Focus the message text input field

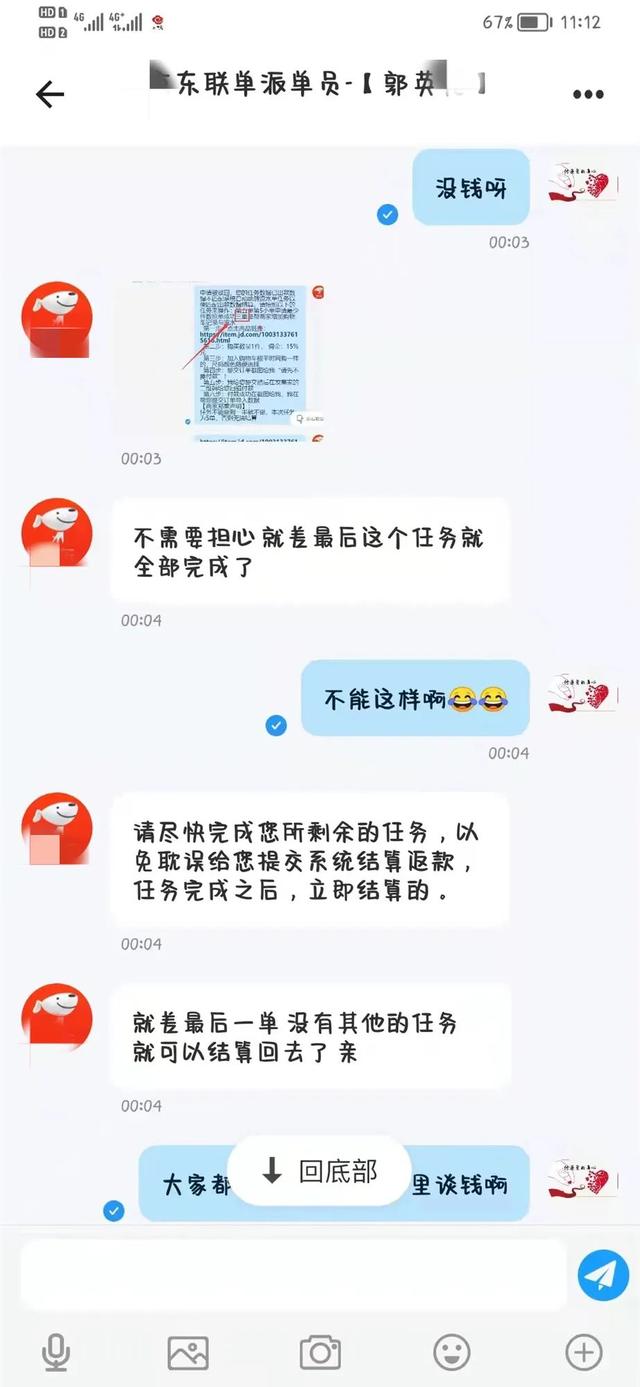click(x=295, y=1275)
